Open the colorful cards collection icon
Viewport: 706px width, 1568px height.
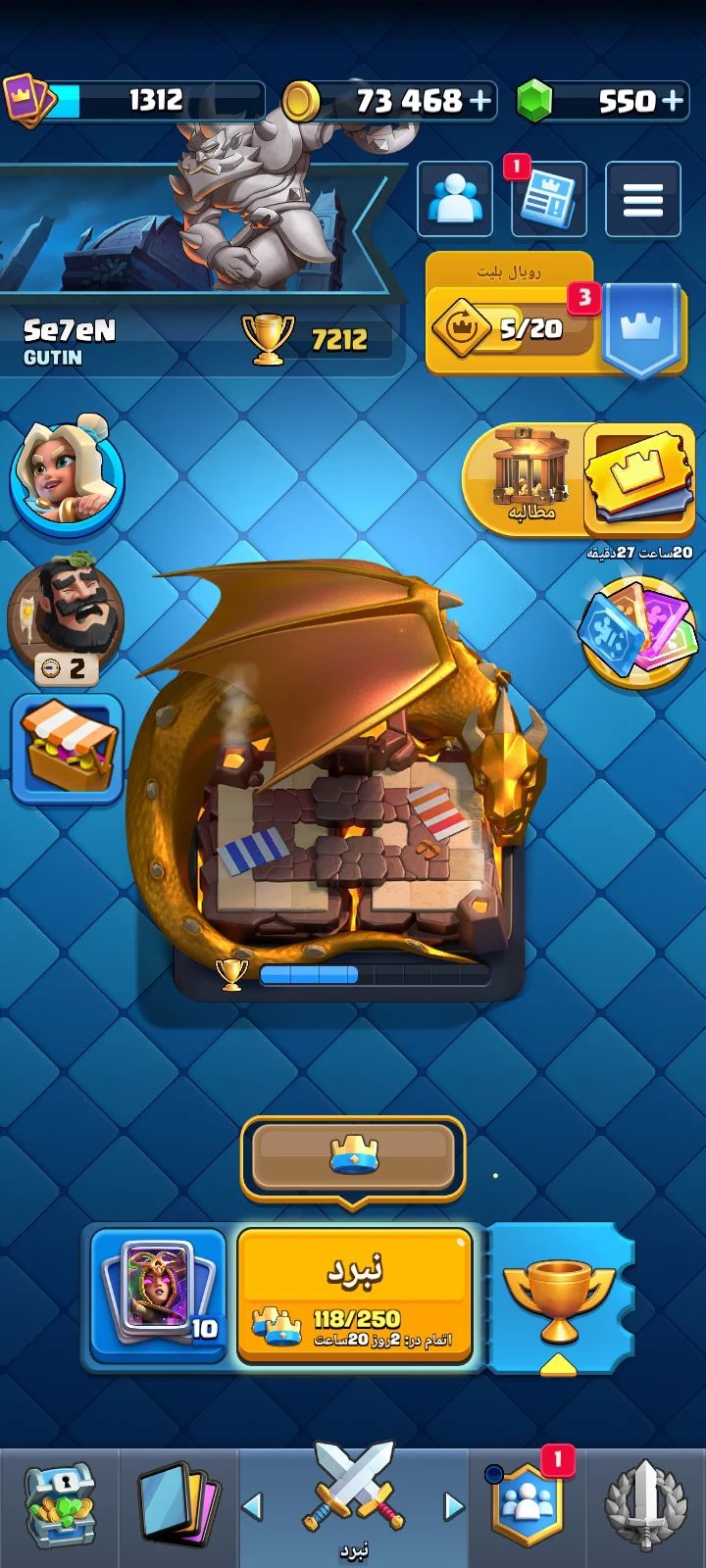click(x=637, y=631)
